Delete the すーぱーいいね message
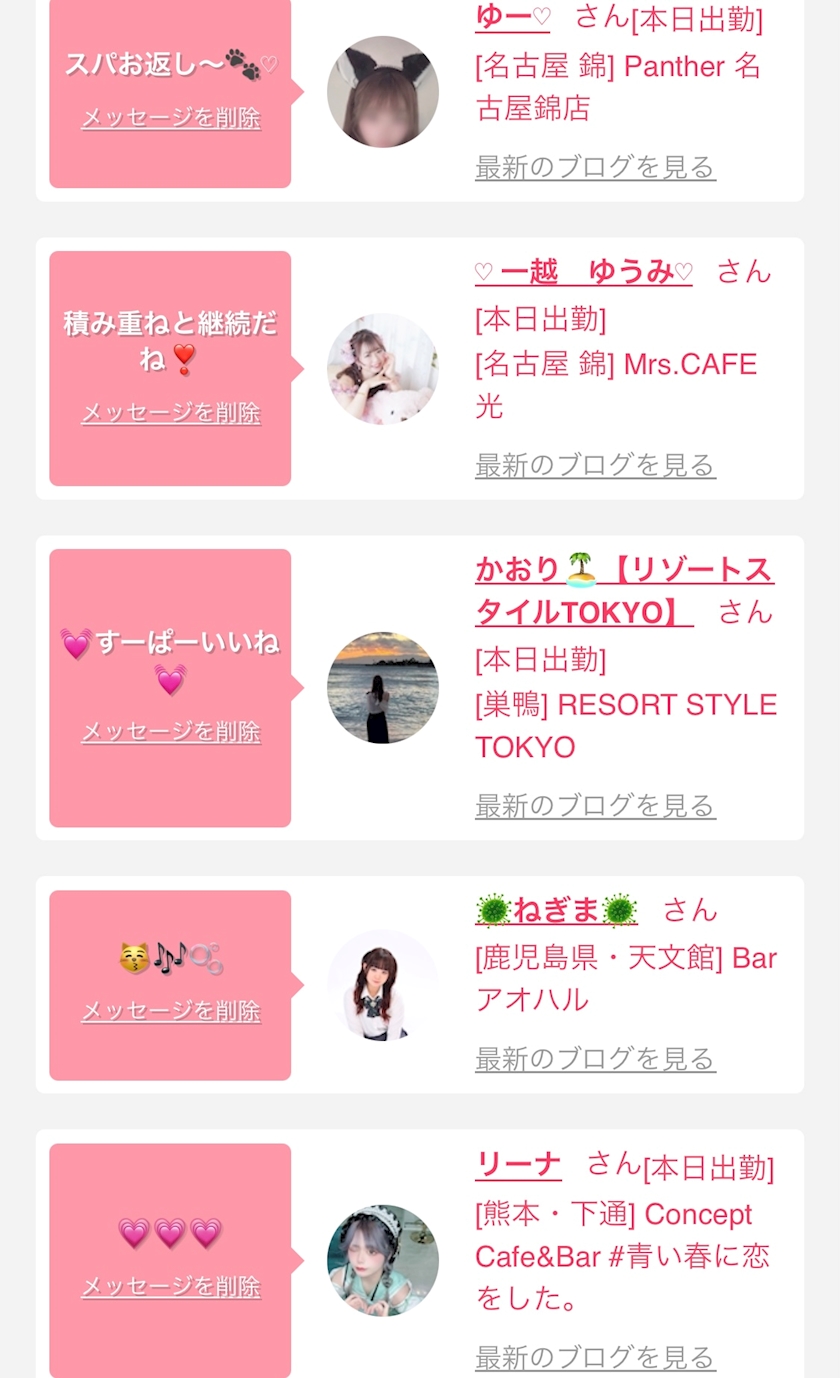This screenshot has height=1378, width=840. coord(171,732)
